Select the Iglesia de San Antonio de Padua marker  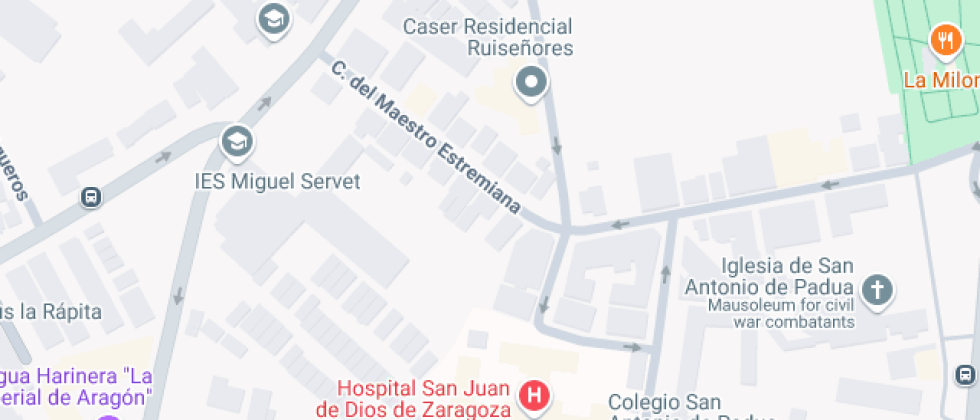pyautogui.click(x=877, y=291)
